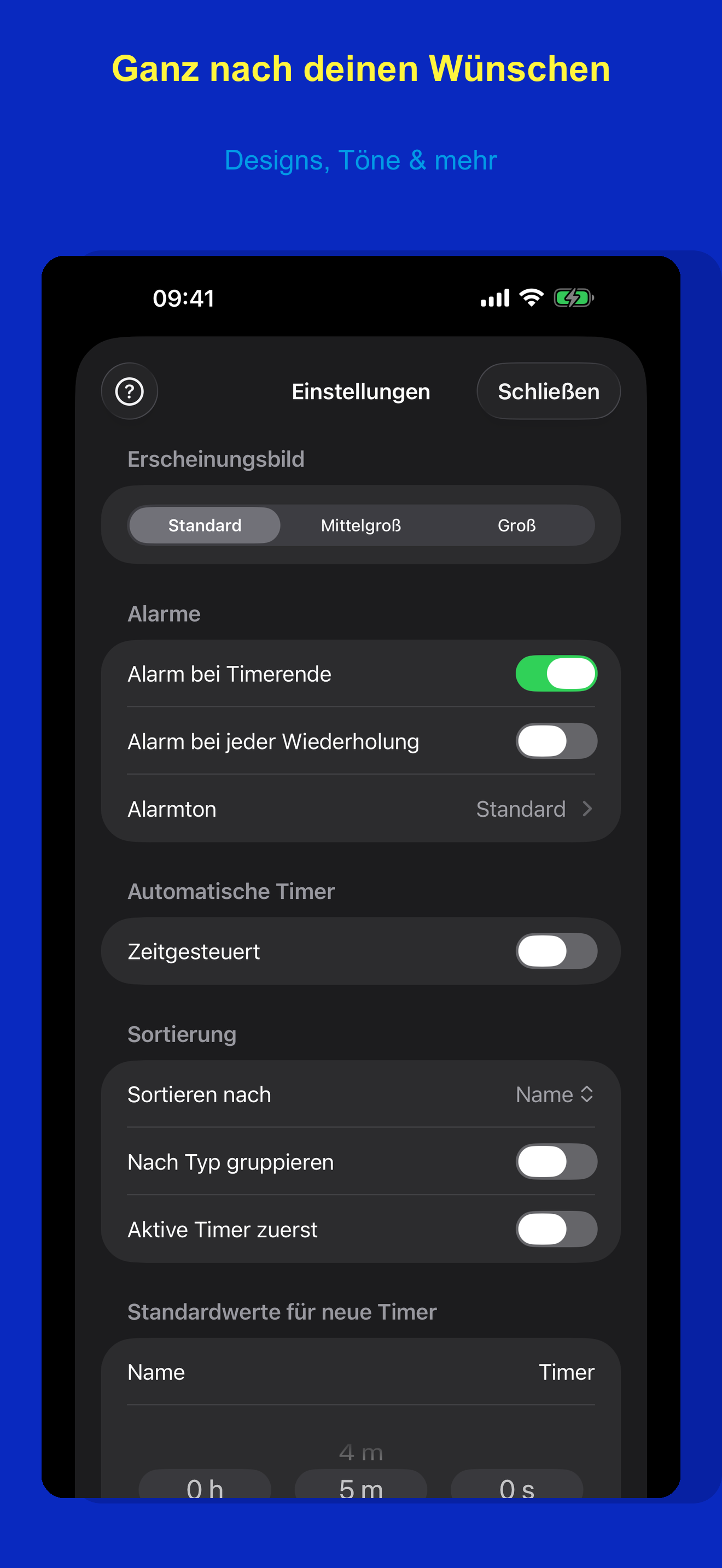The width and height of the screenshot is (722, 1568).
Task: Click the battery charging icon
Action: (x=573, y=297)
